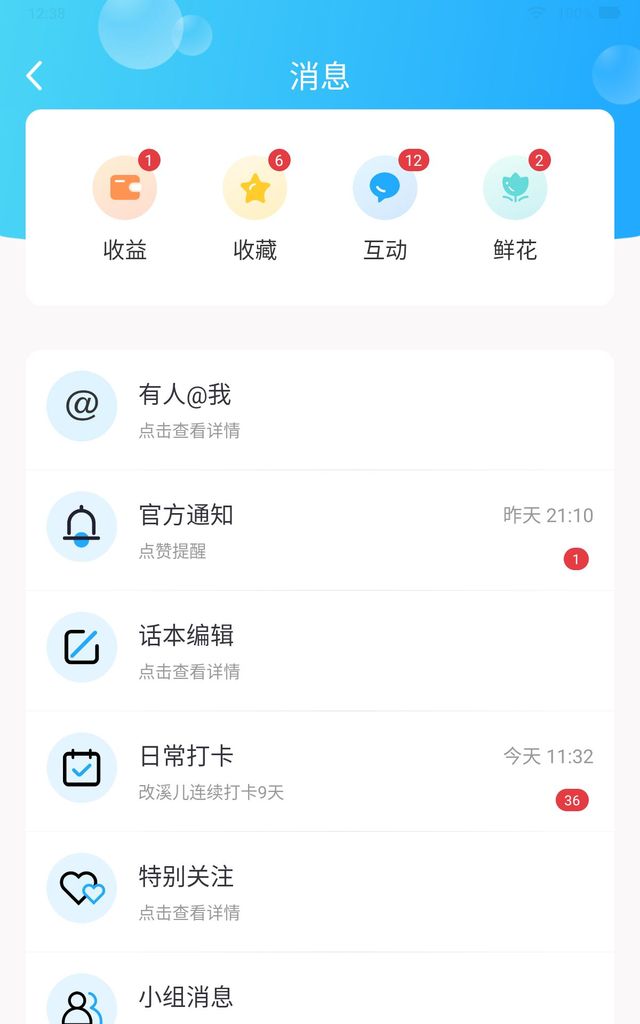This screenshot has height=1024, width=640.
Task: Open 官方通知 official notices
Action: [x=320, y=530]
